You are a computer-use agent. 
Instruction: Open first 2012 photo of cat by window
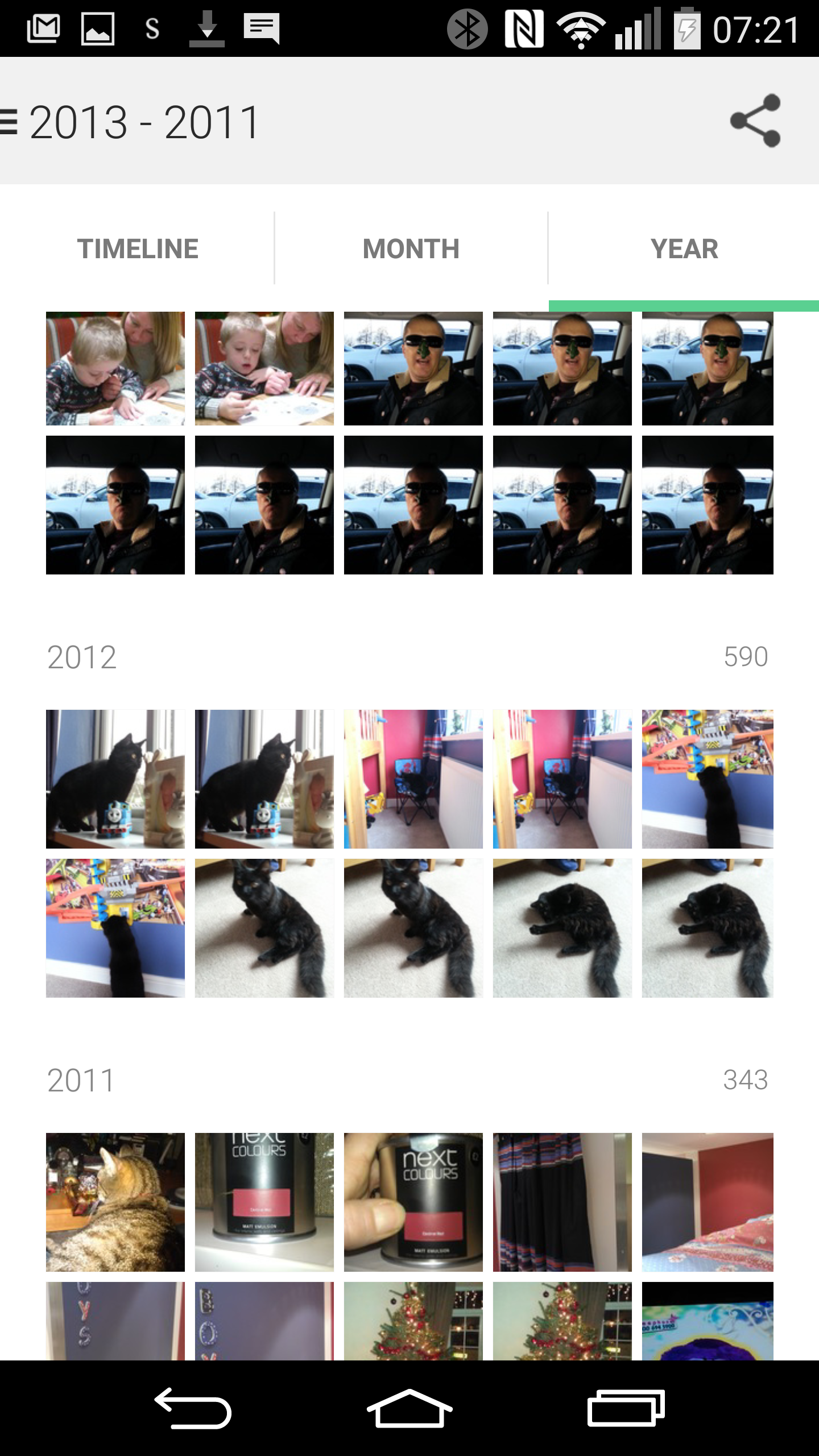coord(115,779)
